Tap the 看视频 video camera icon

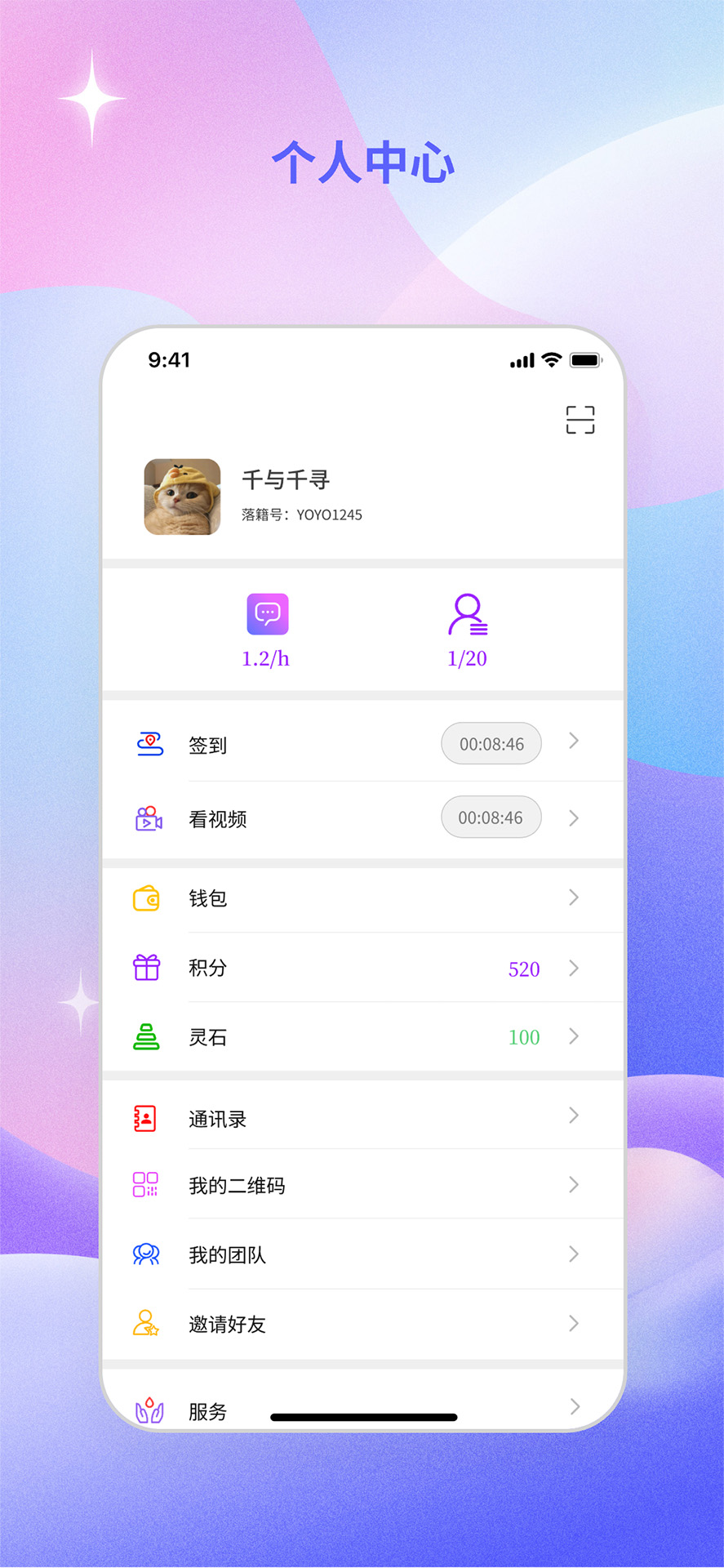click(148, 818)
